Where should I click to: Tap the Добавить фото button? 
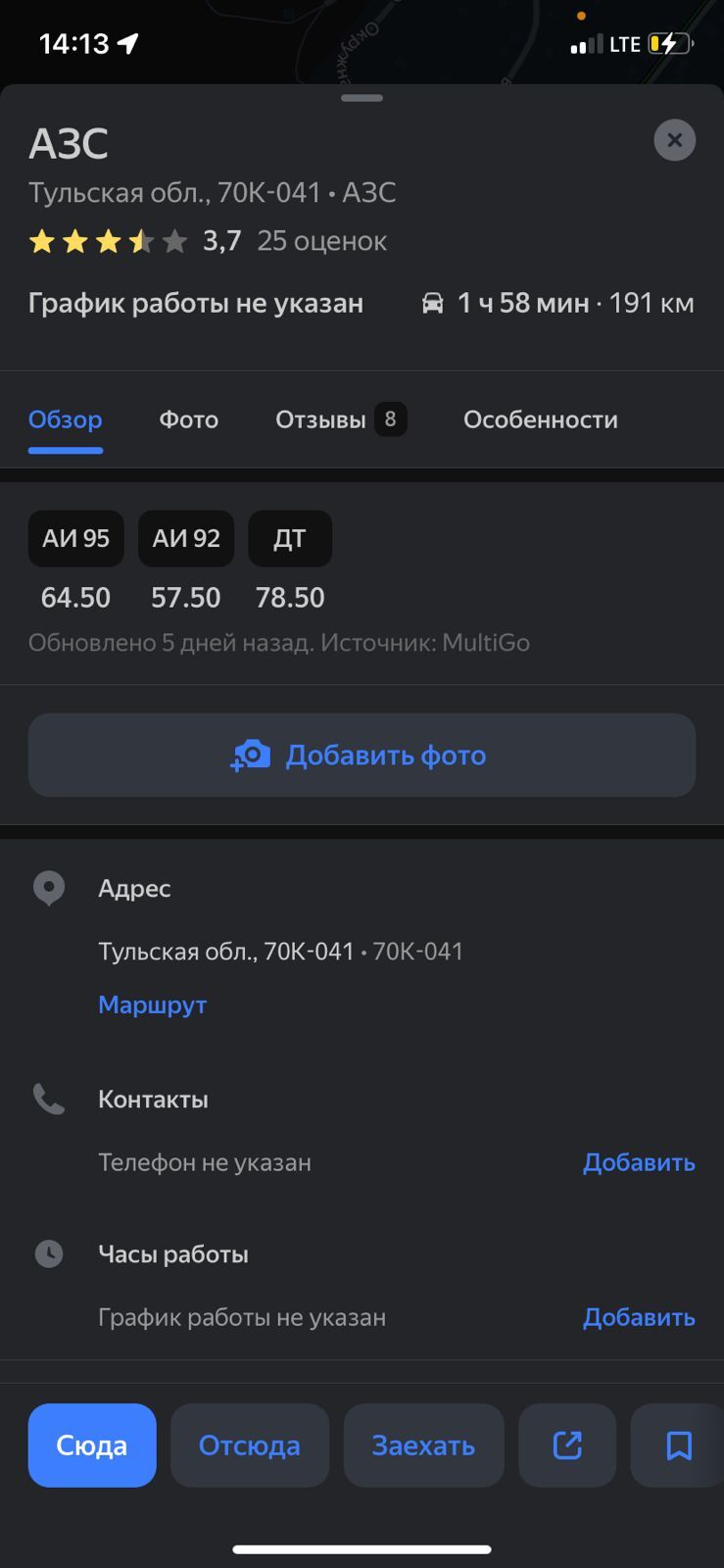pyautogui.click(x=362, y=756)
